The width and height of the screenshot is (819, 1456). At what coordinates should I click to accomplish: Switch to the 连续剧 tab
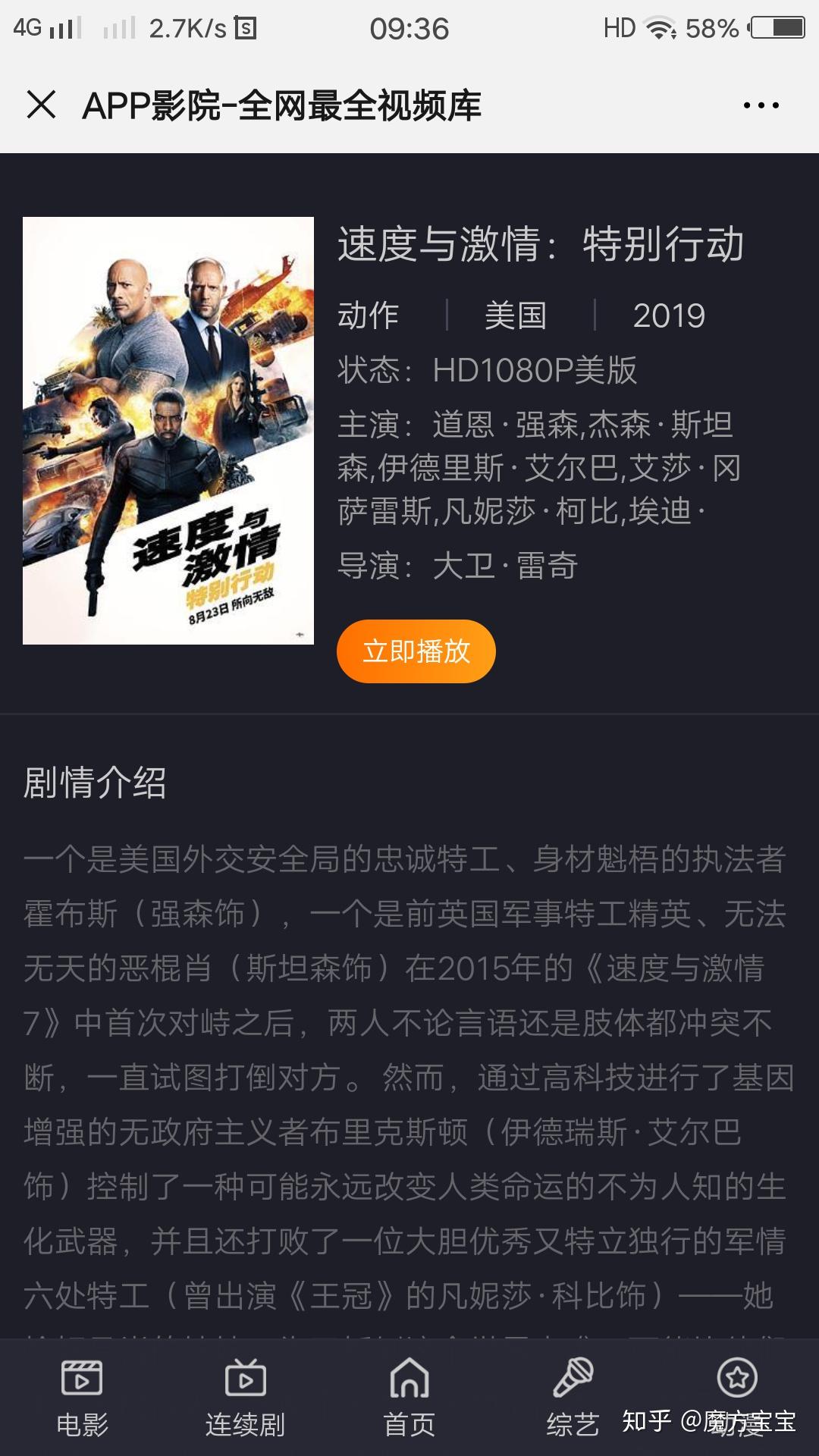(x=245, y=1397)
